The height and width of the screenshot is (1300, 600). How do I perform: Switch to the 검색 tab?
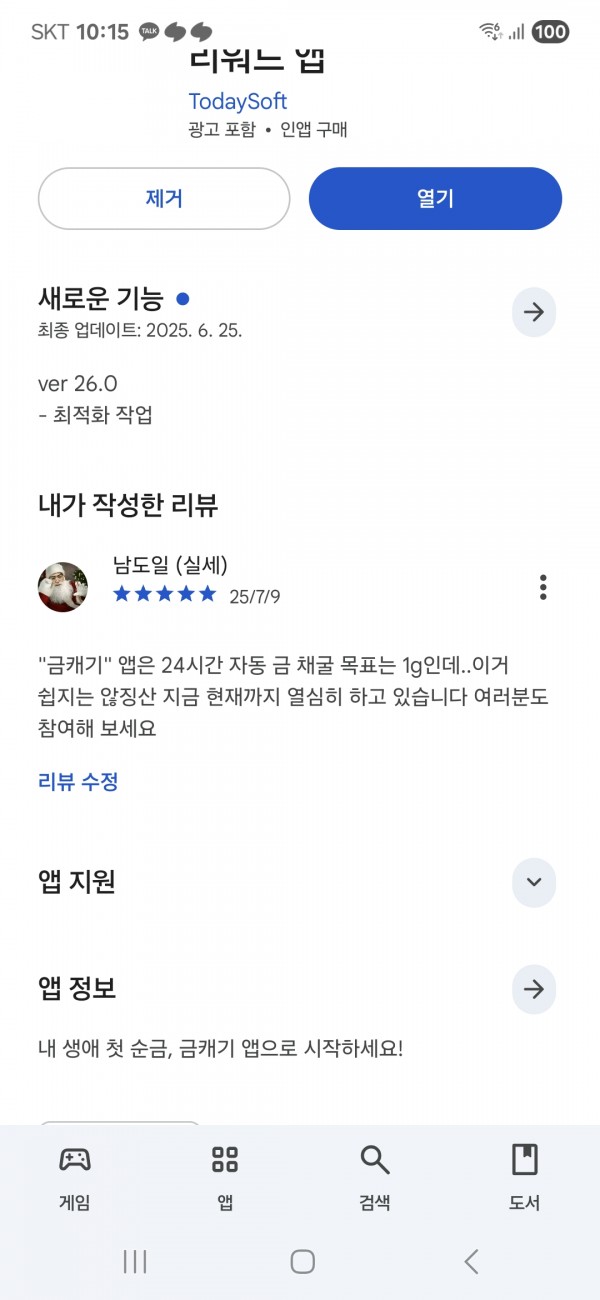375,1177
